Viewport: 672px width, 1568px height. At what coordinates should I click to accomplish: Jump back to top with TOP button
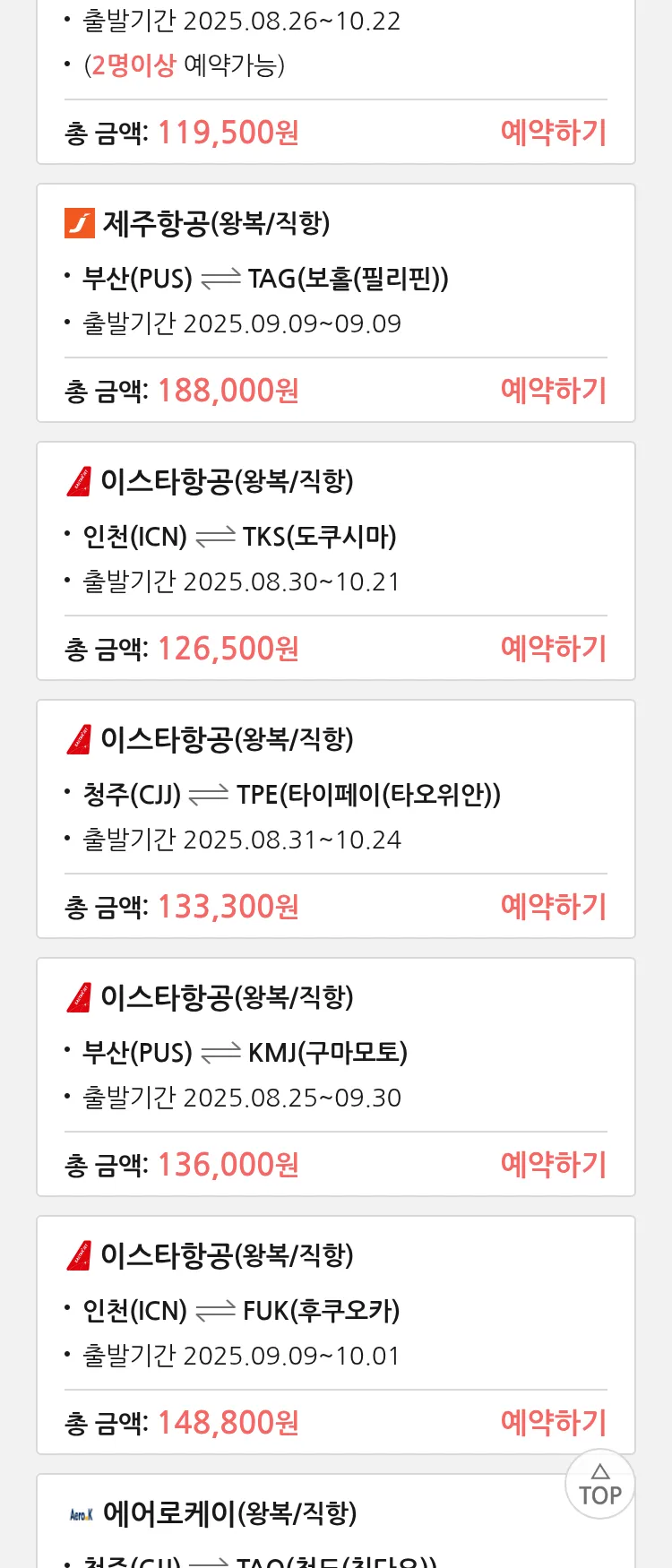[x=599, y=1485]
